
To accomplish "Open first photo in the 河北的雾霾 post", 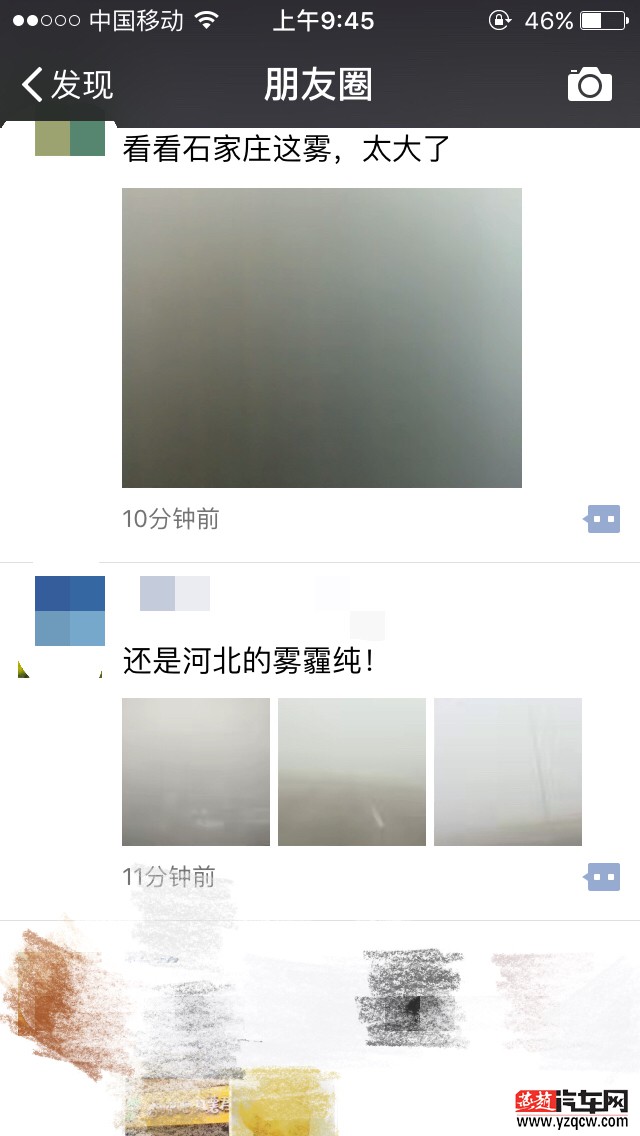I will [196, 772].
